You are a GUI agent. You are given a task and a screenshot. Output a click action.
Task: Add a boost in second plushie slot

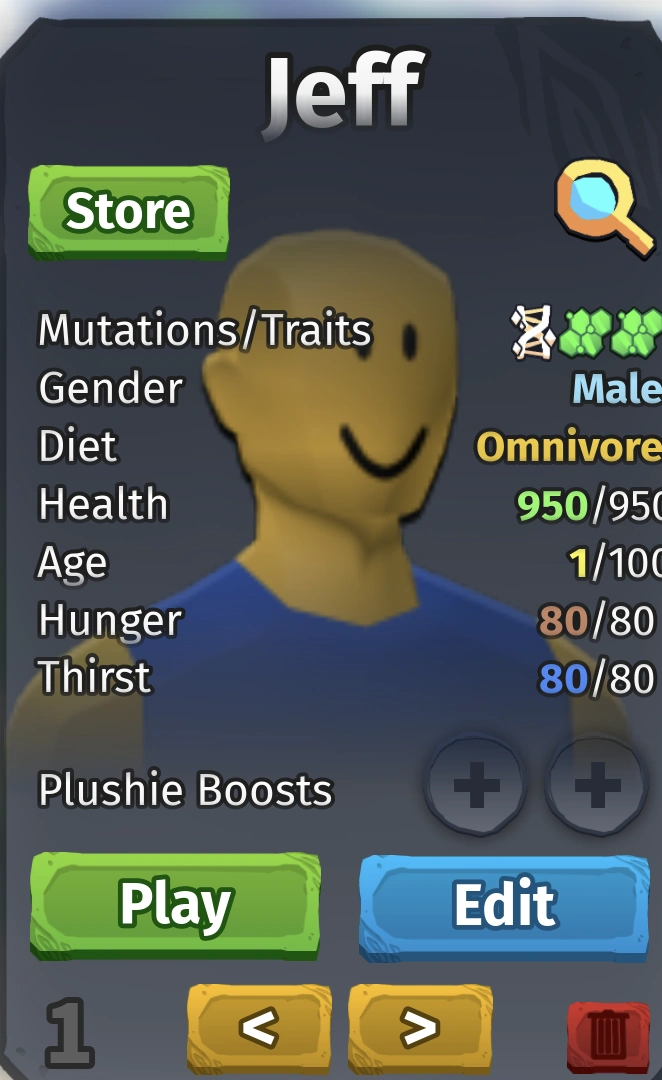coord(597,787)
